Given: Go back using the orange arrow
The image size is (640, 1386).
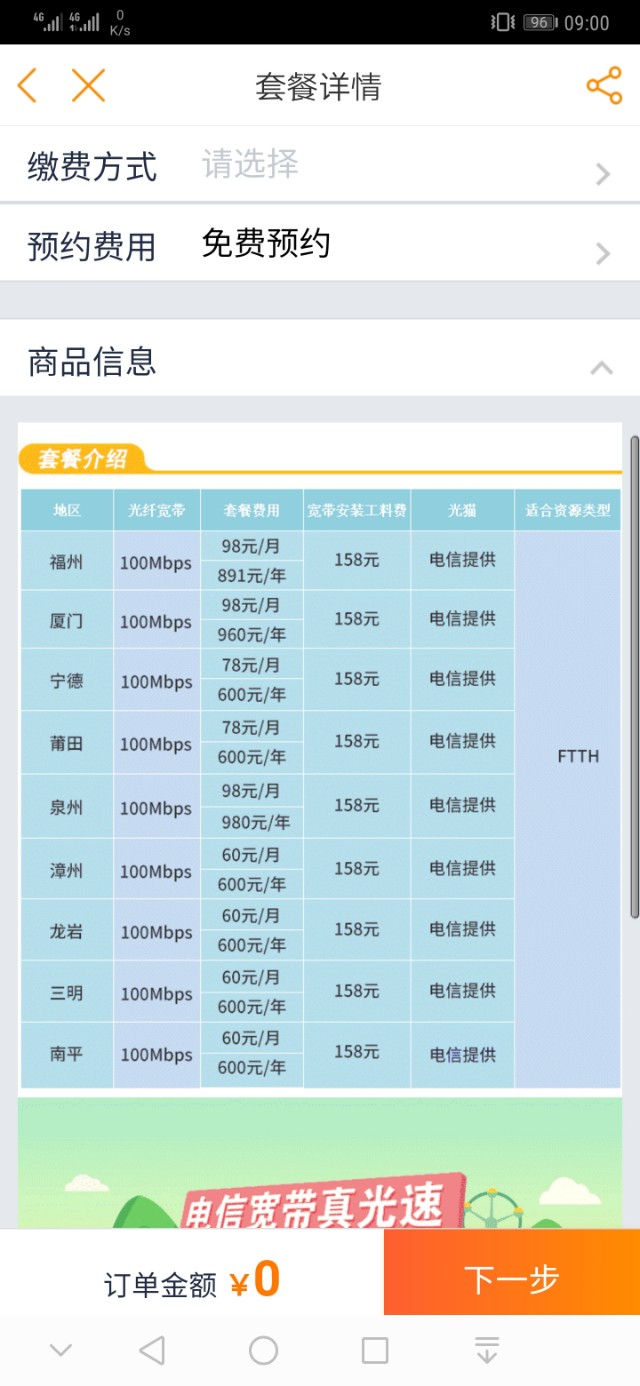Looking at the screenshot, I should coord(28,86).
